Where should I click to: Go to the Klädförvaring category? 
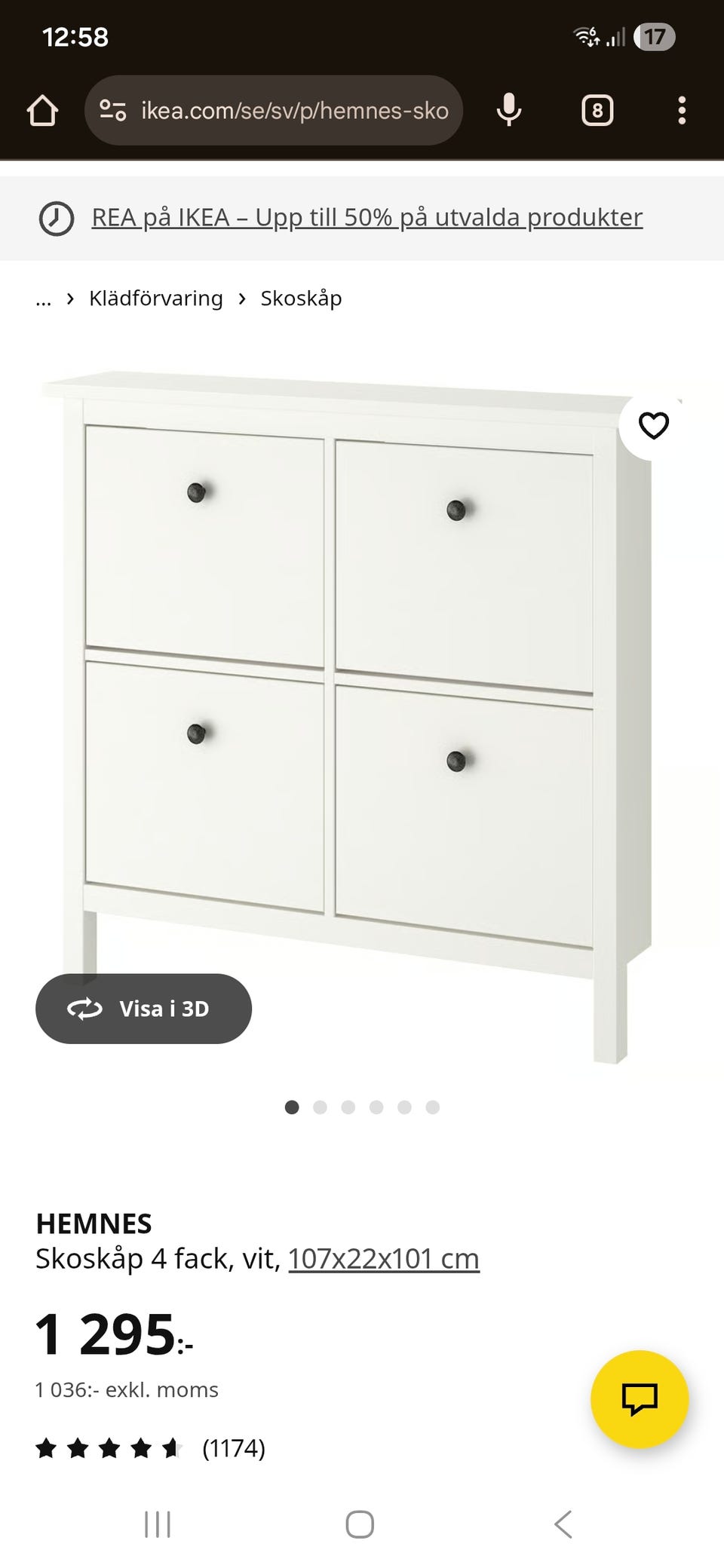(x=156, y=299)
